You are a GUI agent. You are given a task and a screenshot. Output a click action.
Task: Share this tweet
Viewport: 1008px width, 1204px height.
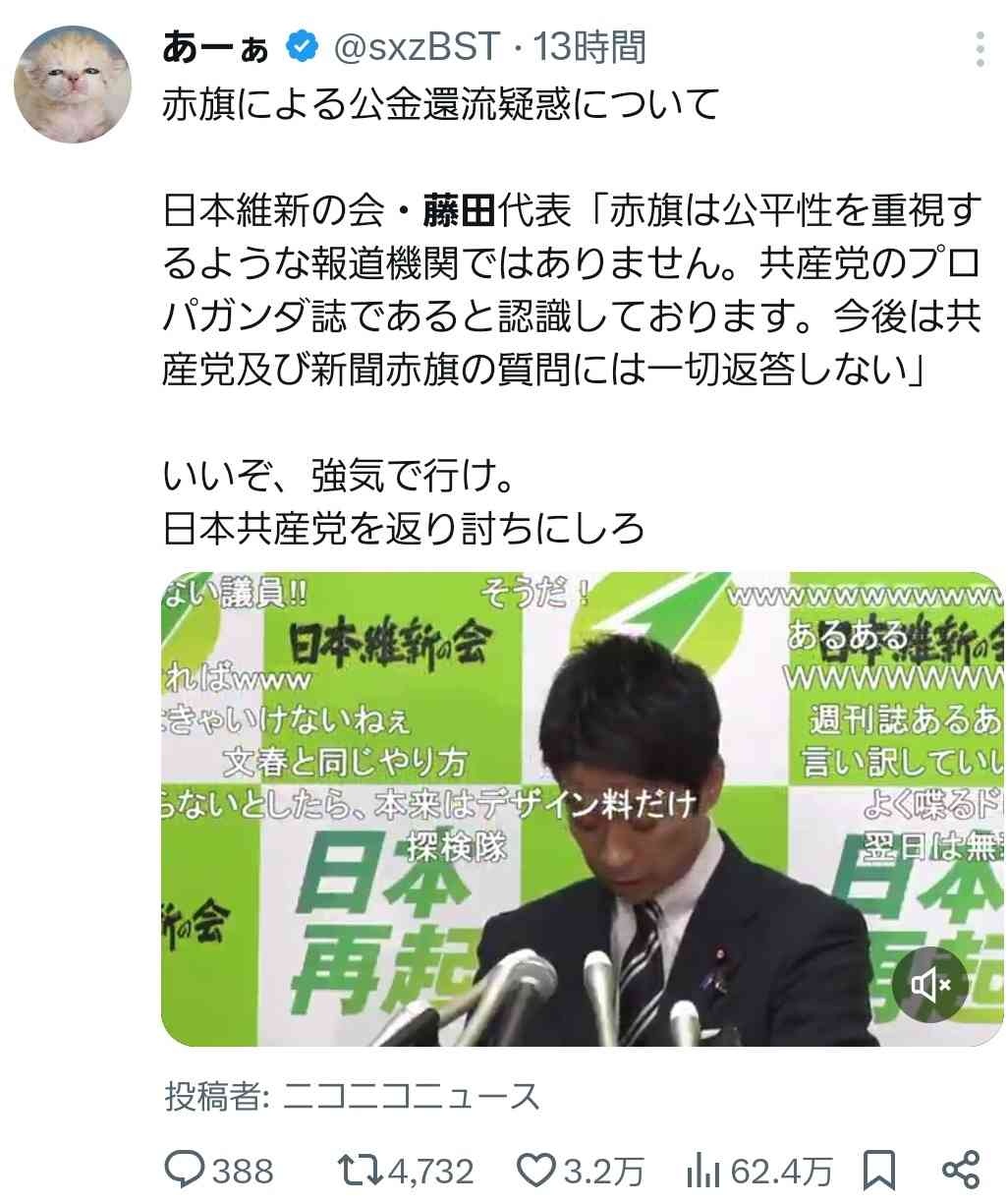point(960,1170)
